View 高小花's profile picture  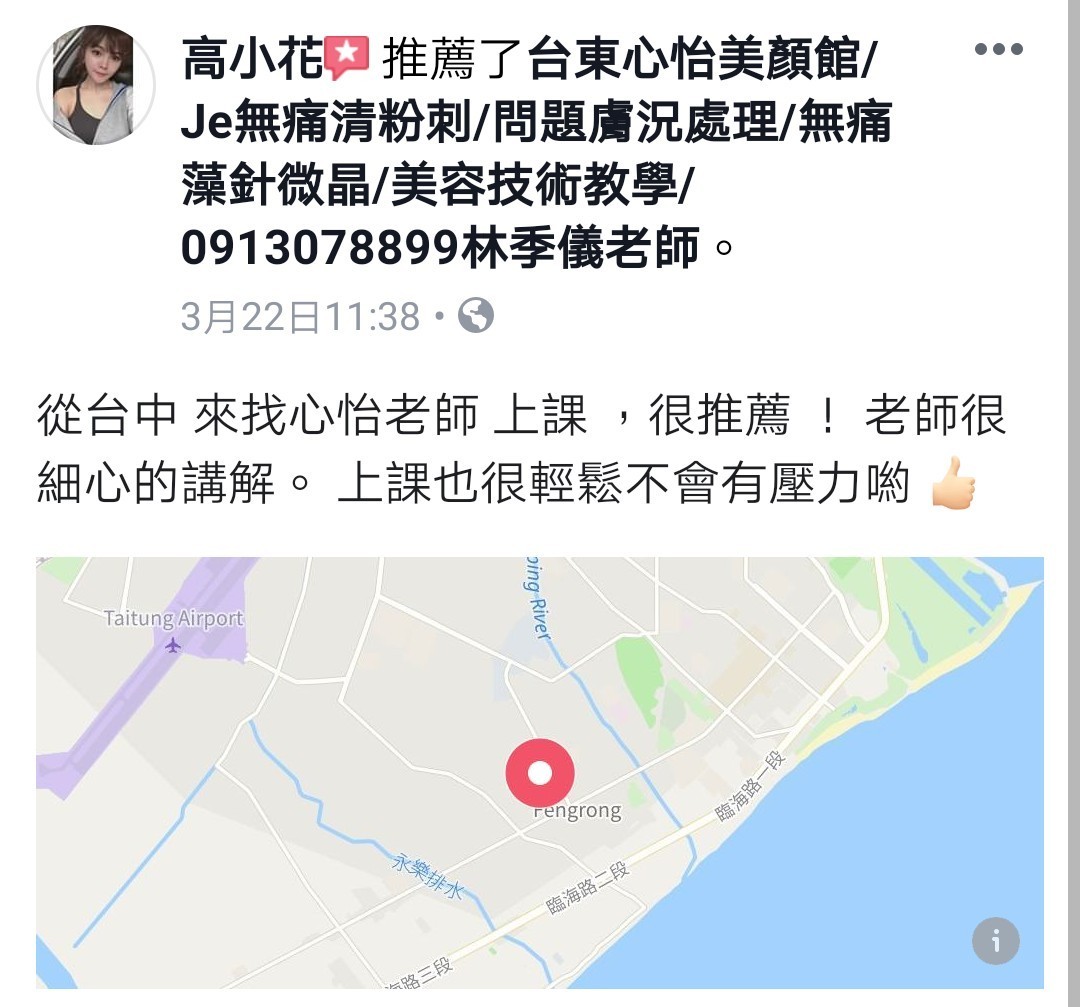coord(95,85)
